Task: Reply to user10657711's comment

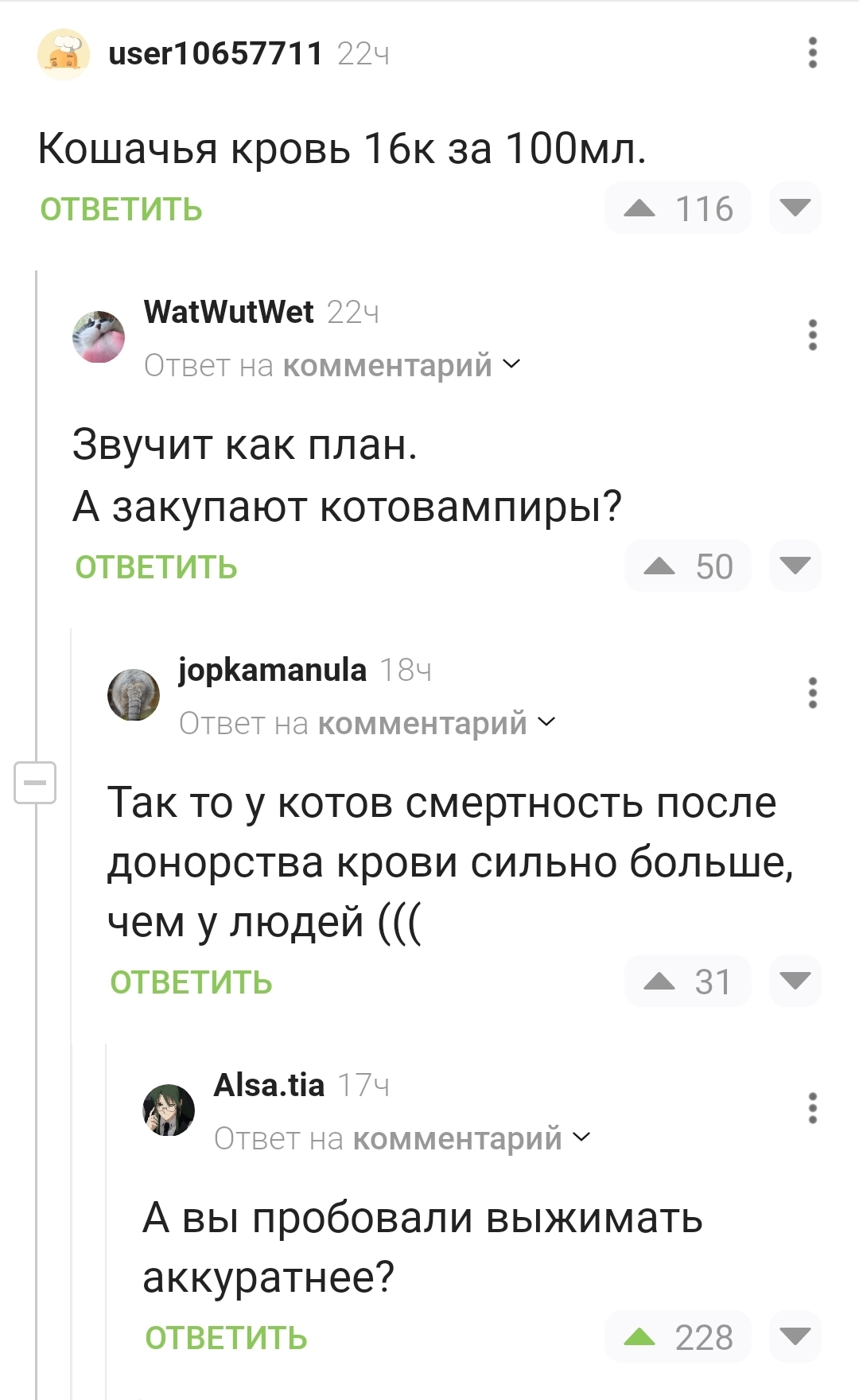Action: pos(122,210)
